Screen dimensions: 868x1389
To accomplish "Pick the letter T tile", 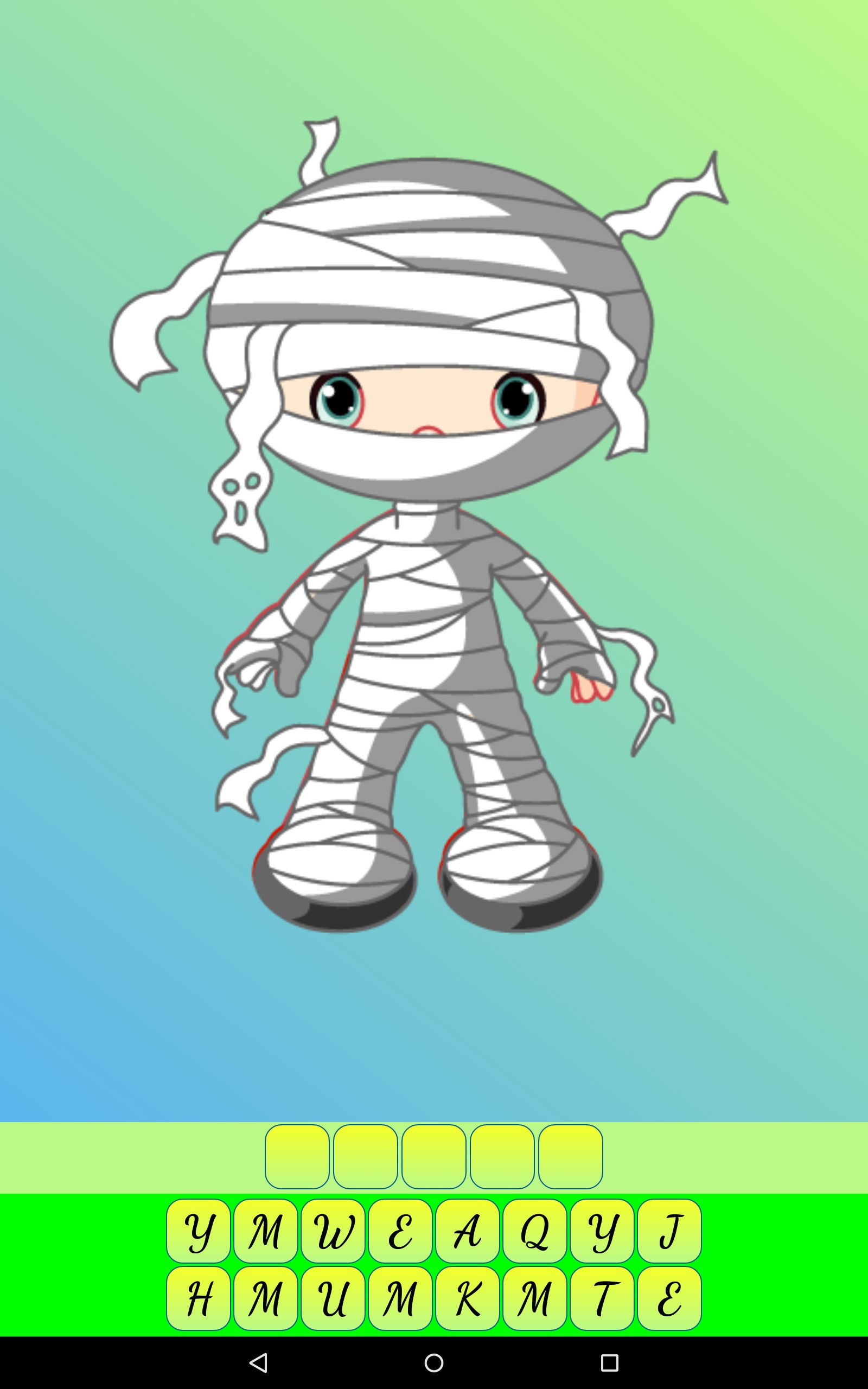I will pos(602,1298).
